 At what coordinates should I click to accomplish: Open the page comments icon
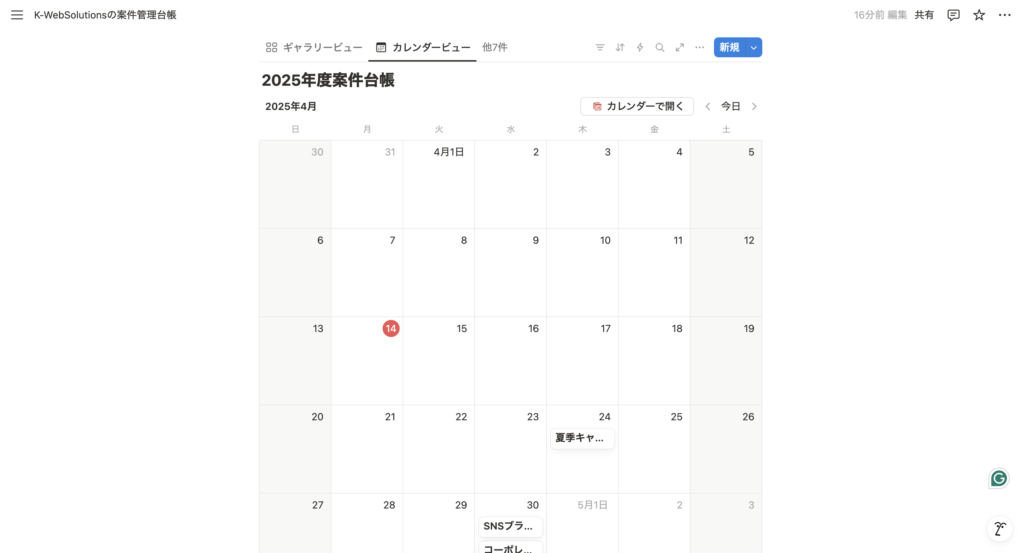point(953,15)
